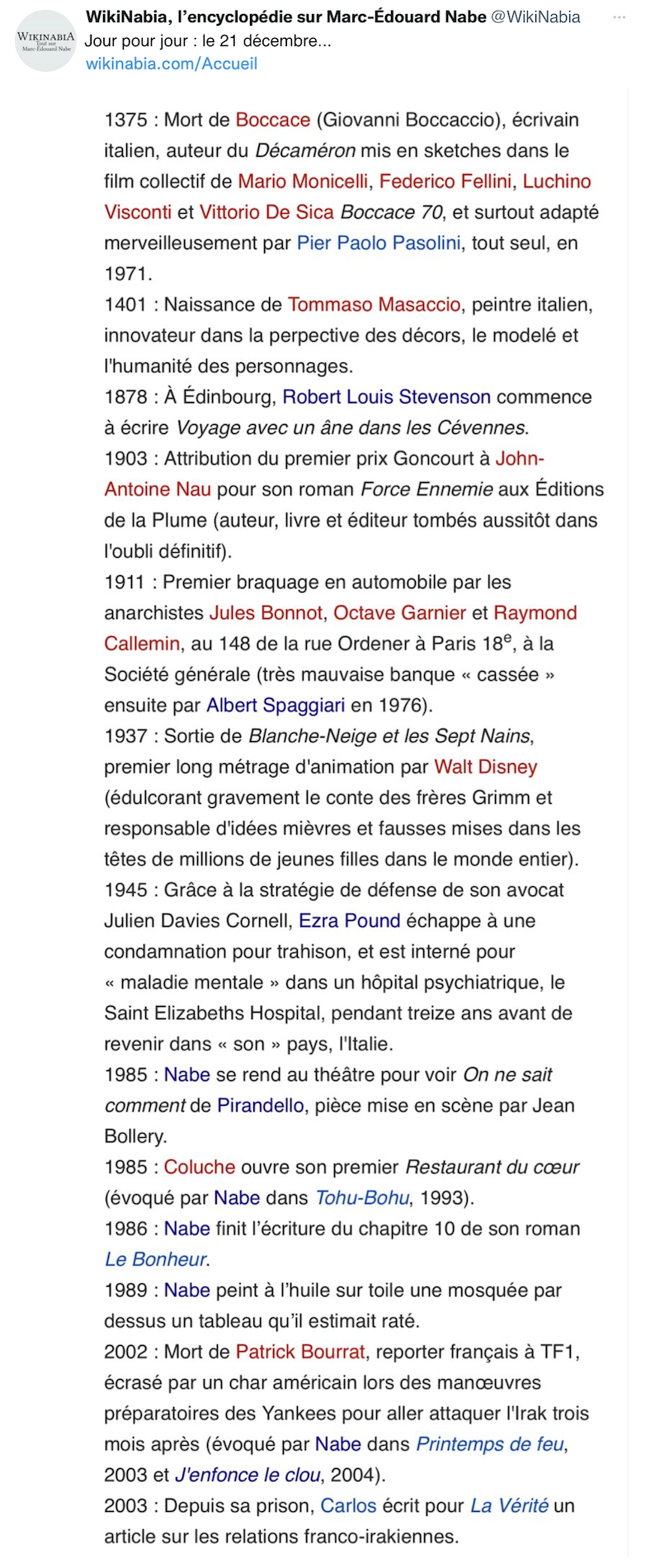Open the WikiNabia account name

pyautogui.click(x=285, y=17)
